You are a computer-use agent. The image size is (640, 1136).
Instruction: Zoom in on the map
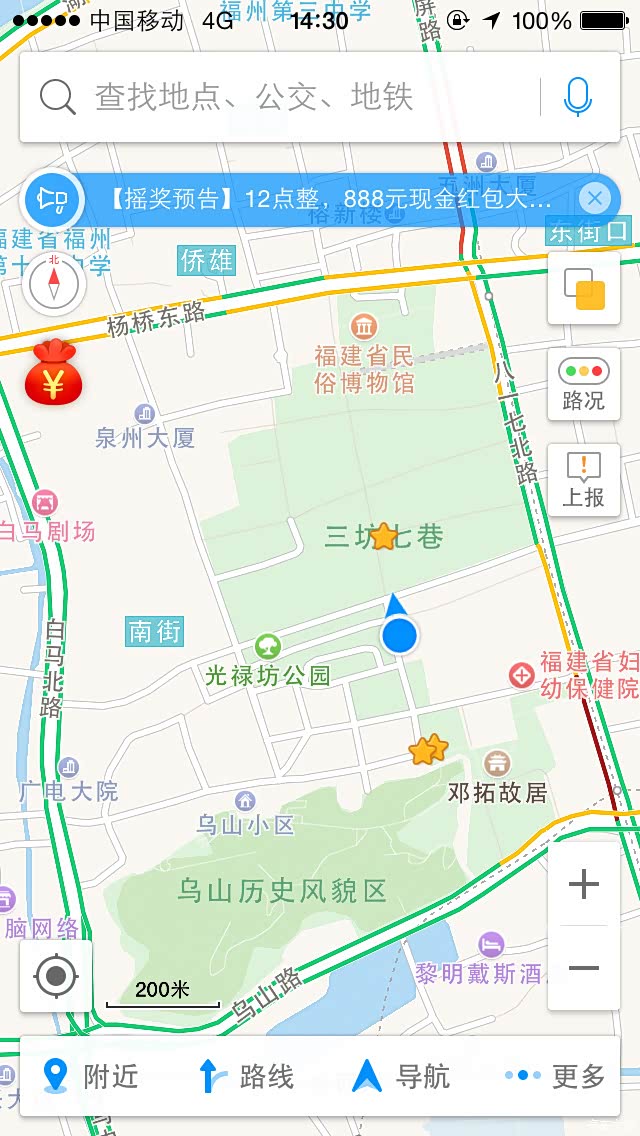[x=584, y=884]
